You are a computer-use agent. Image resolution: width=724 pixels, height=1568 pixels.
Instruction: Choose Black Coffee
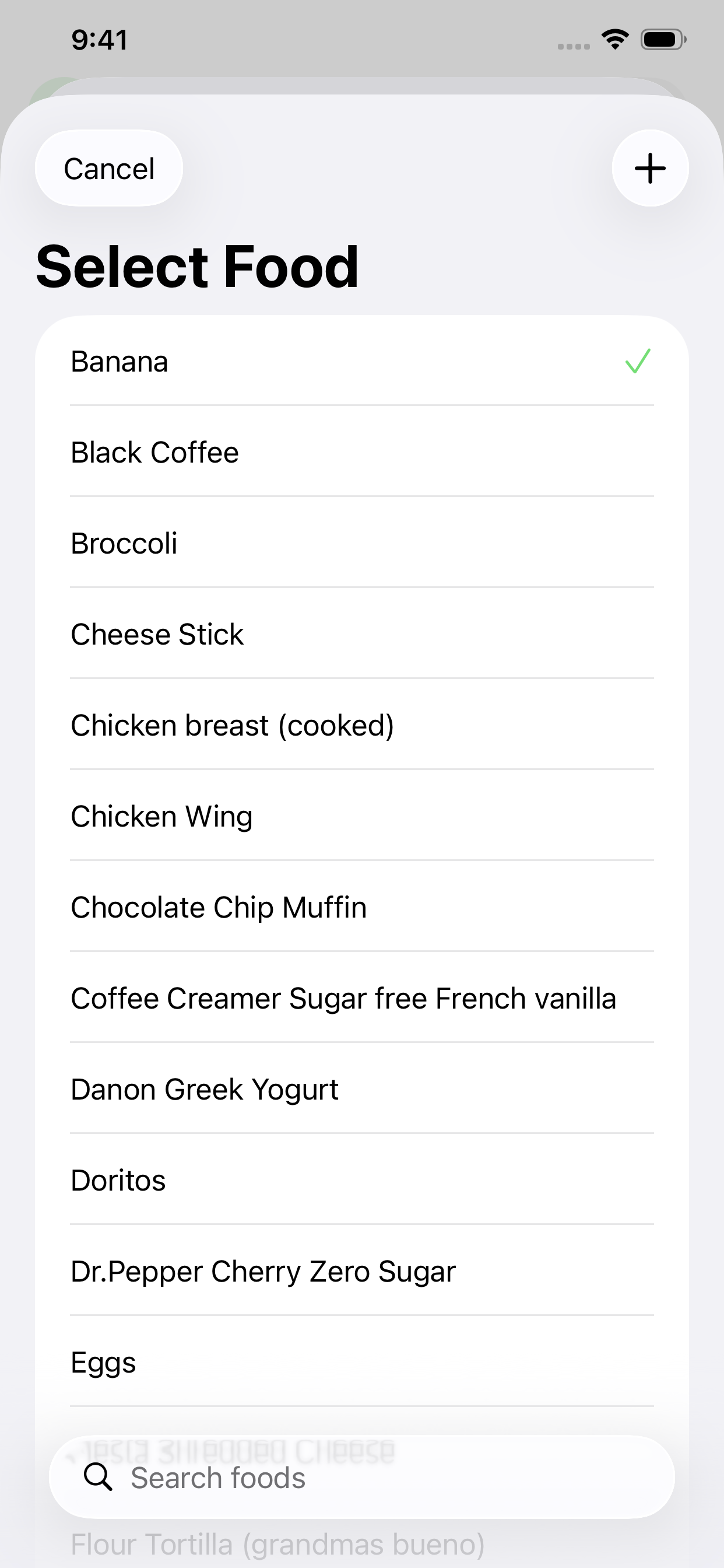[362, 452]
